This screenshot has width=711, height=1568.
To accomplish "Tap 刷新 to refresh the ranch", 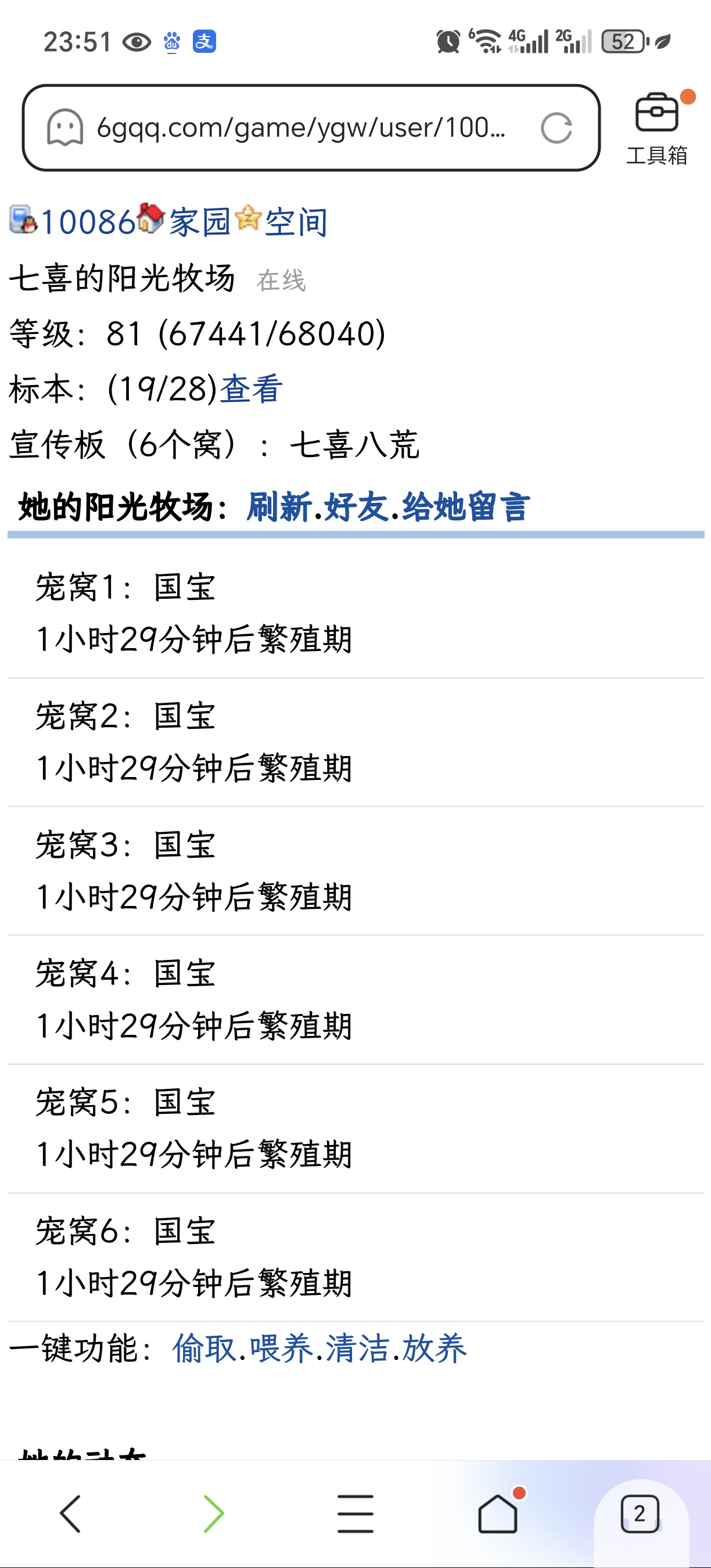I will pyautogui.click(x=279, y=506).
